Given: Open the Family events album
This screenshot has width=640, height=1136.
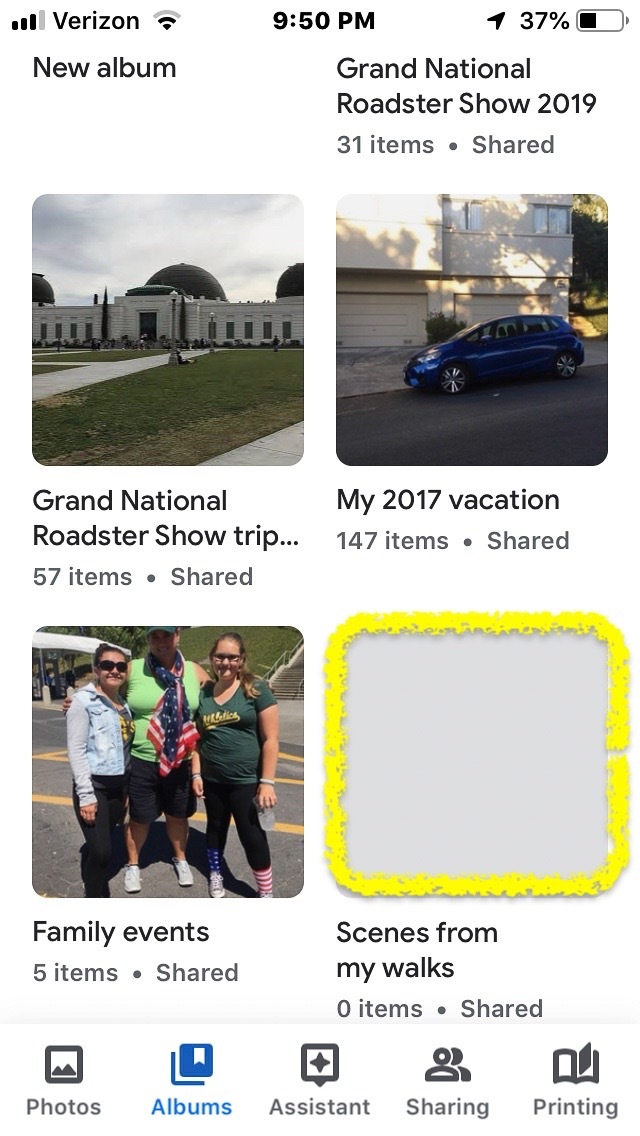Looking at the screenshot, I should click(168, 762).
